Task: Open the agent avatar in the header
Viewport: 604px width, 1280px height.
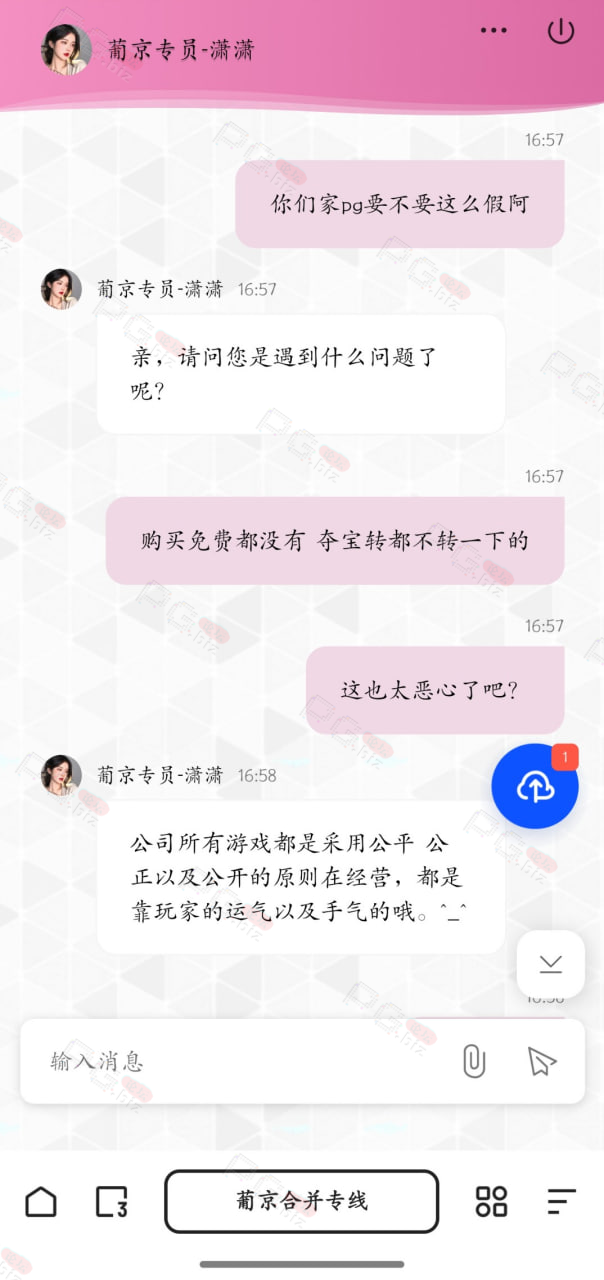Action: click(65, 49)
